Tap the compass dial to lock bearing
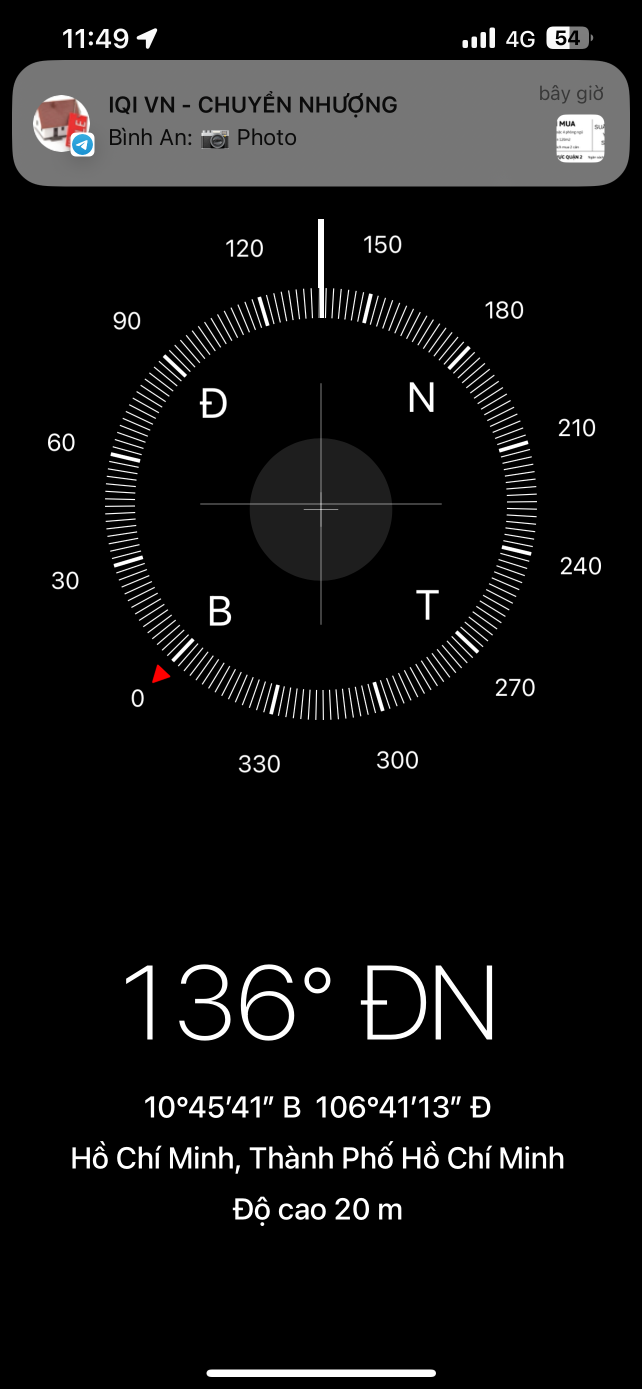This screenshot has width=642, height=1389. [321, 503]
